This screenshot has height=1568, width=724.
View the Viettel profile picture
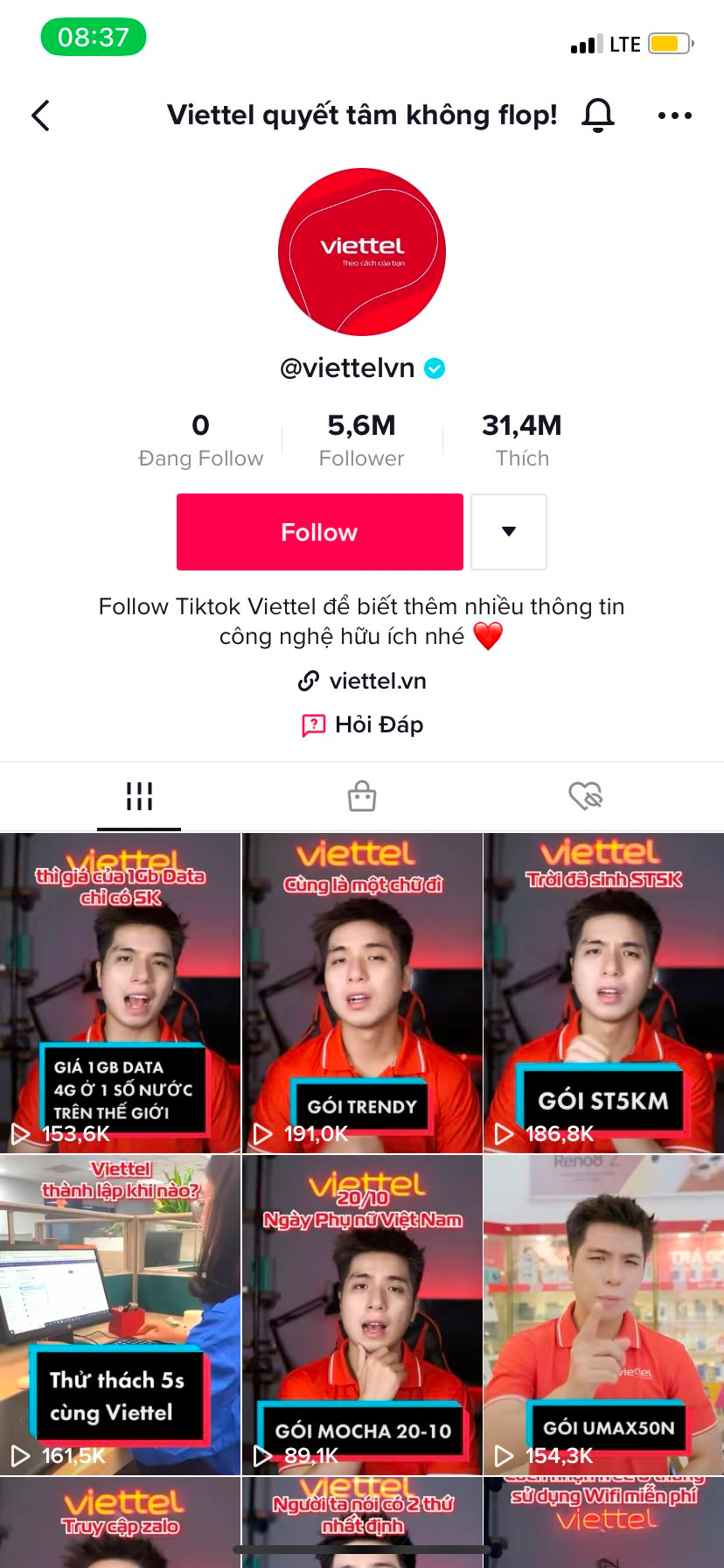click(362, 252)
